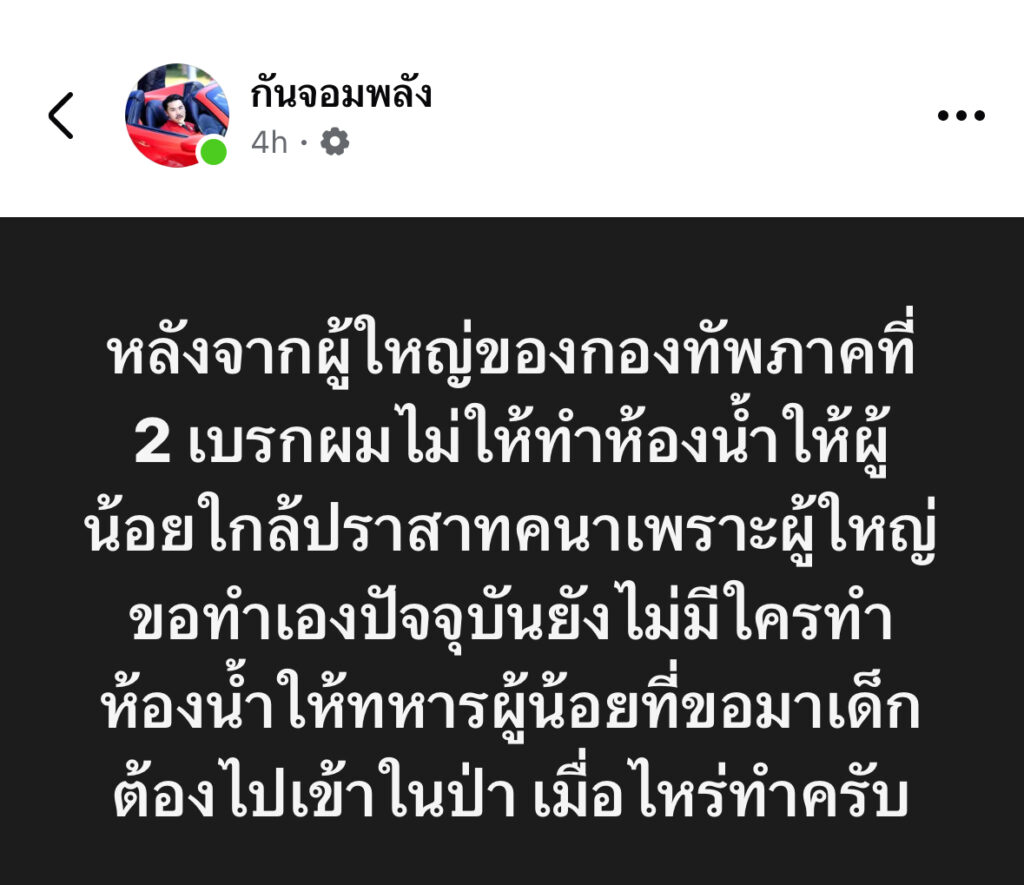The width and height of the screenshot is (1024, 885).
Task: Open the three-dot overflow menu
Action: coord(961,115)
